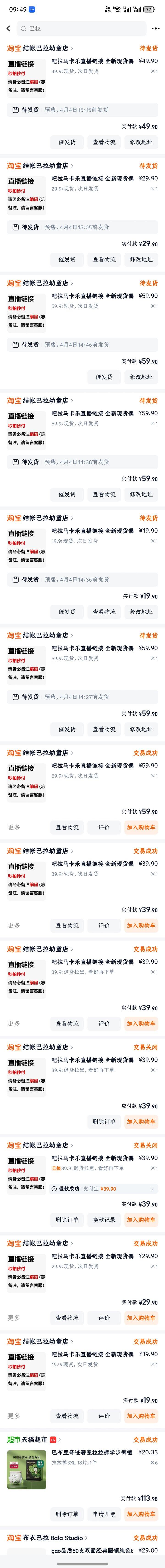Tap 修改地址 on the order shipping before 14:46
The width and height of the screenshot is (165, 1568).
(141, 377)
